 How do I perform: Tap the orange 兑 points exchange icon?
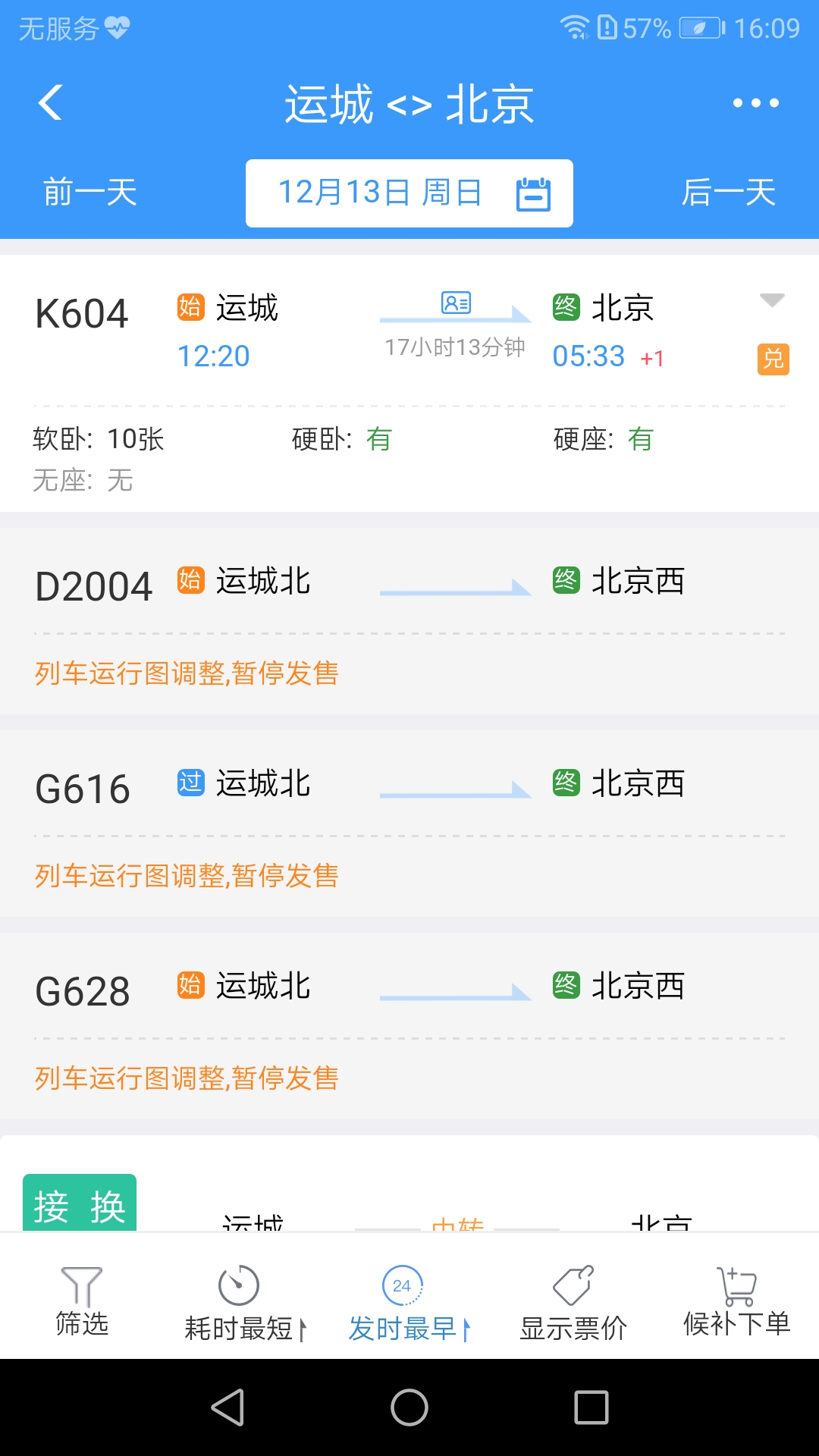(772, 361)
